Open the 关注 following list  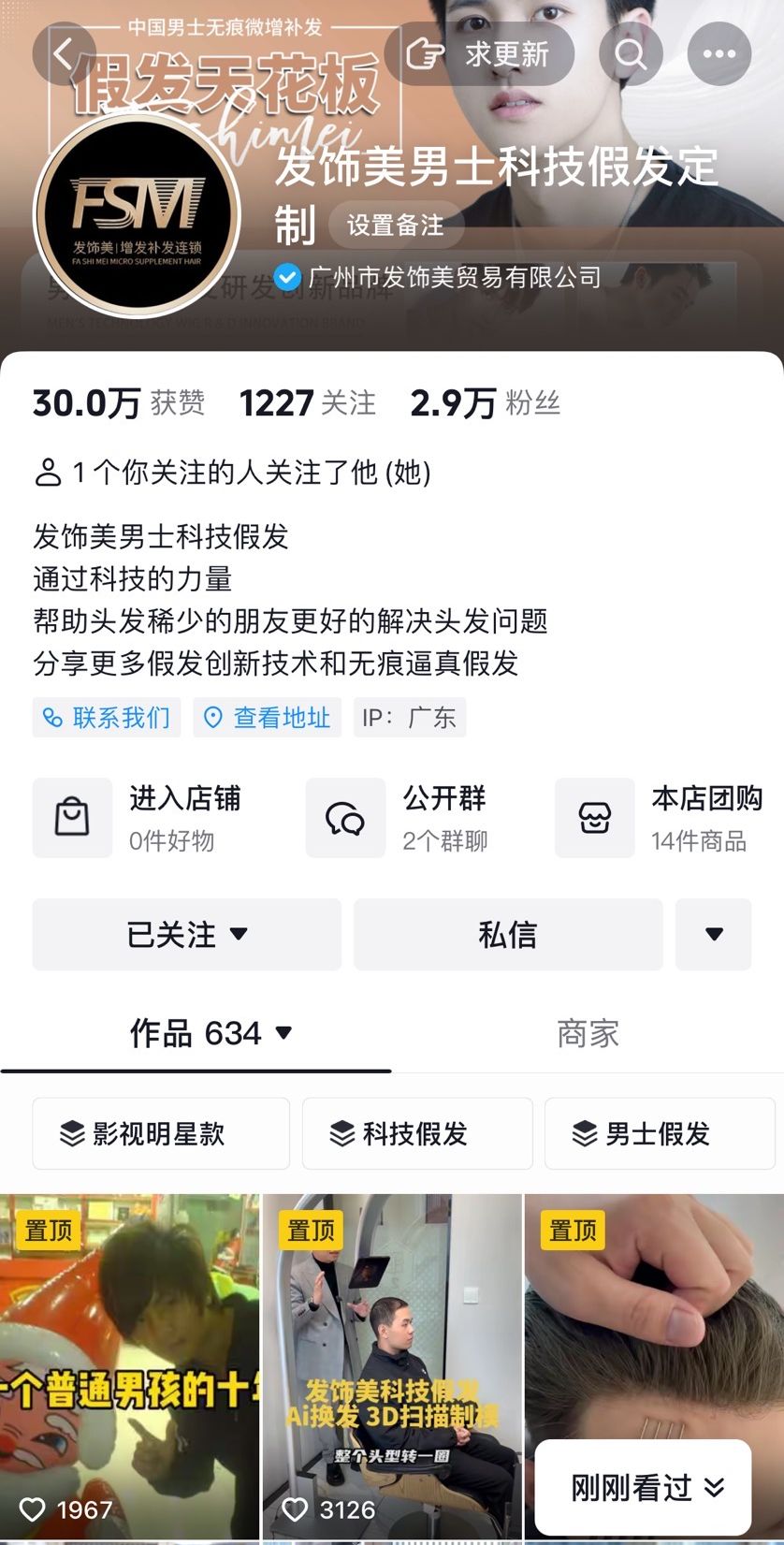(308, 403)
